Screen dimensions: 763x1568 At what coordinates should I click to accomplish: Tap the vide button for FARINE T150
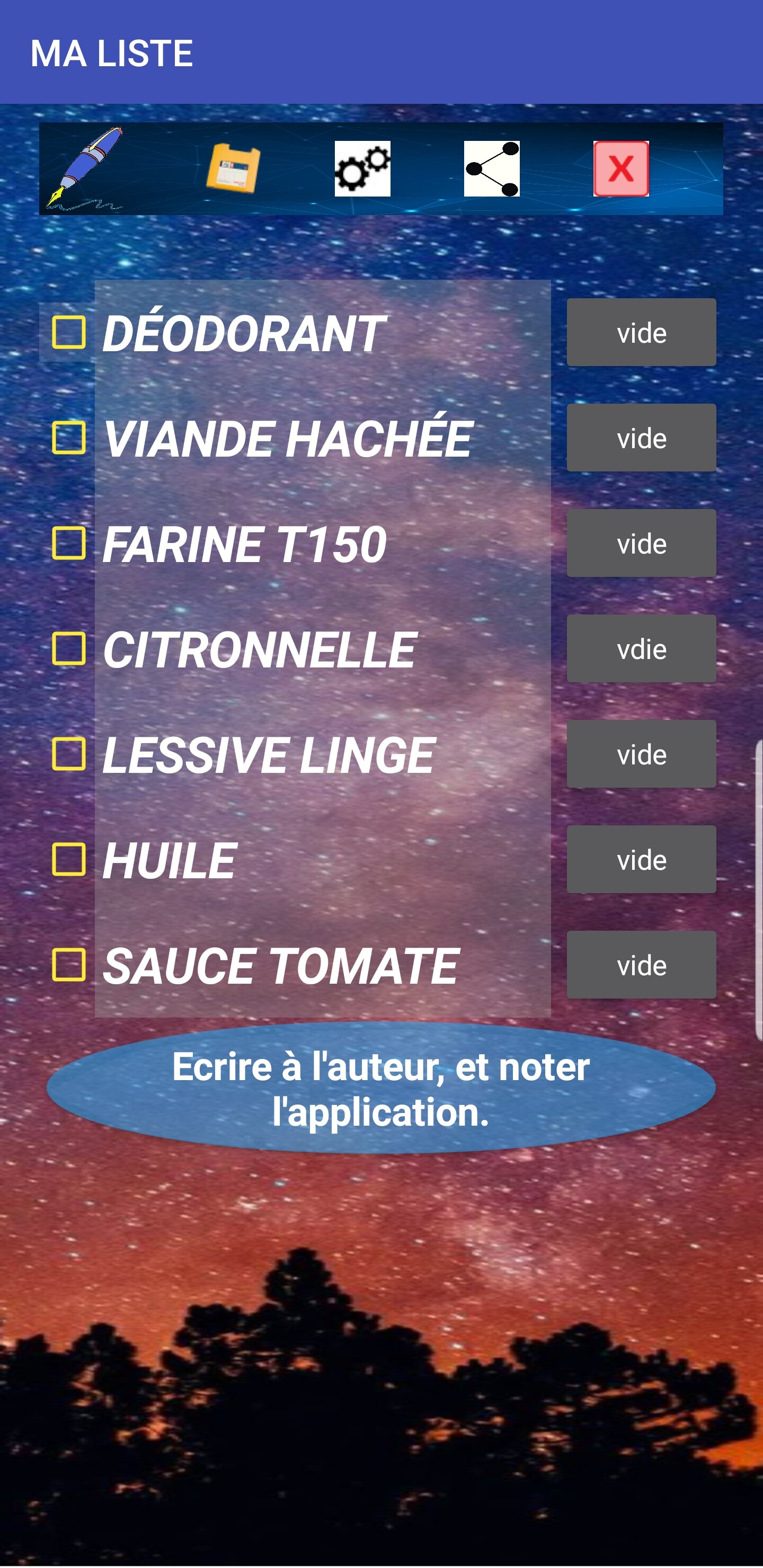point(641,543)
